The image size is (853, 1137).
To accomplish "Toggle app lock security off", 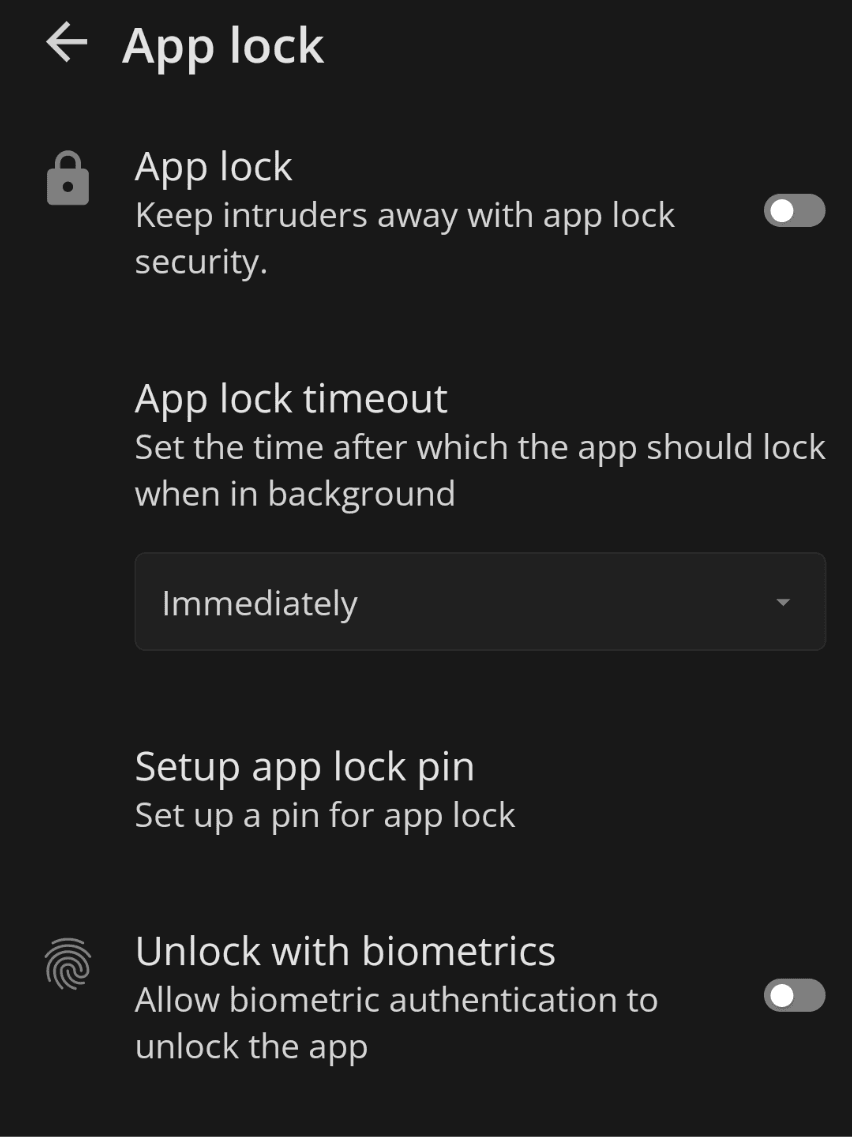I will pos(793,210).
